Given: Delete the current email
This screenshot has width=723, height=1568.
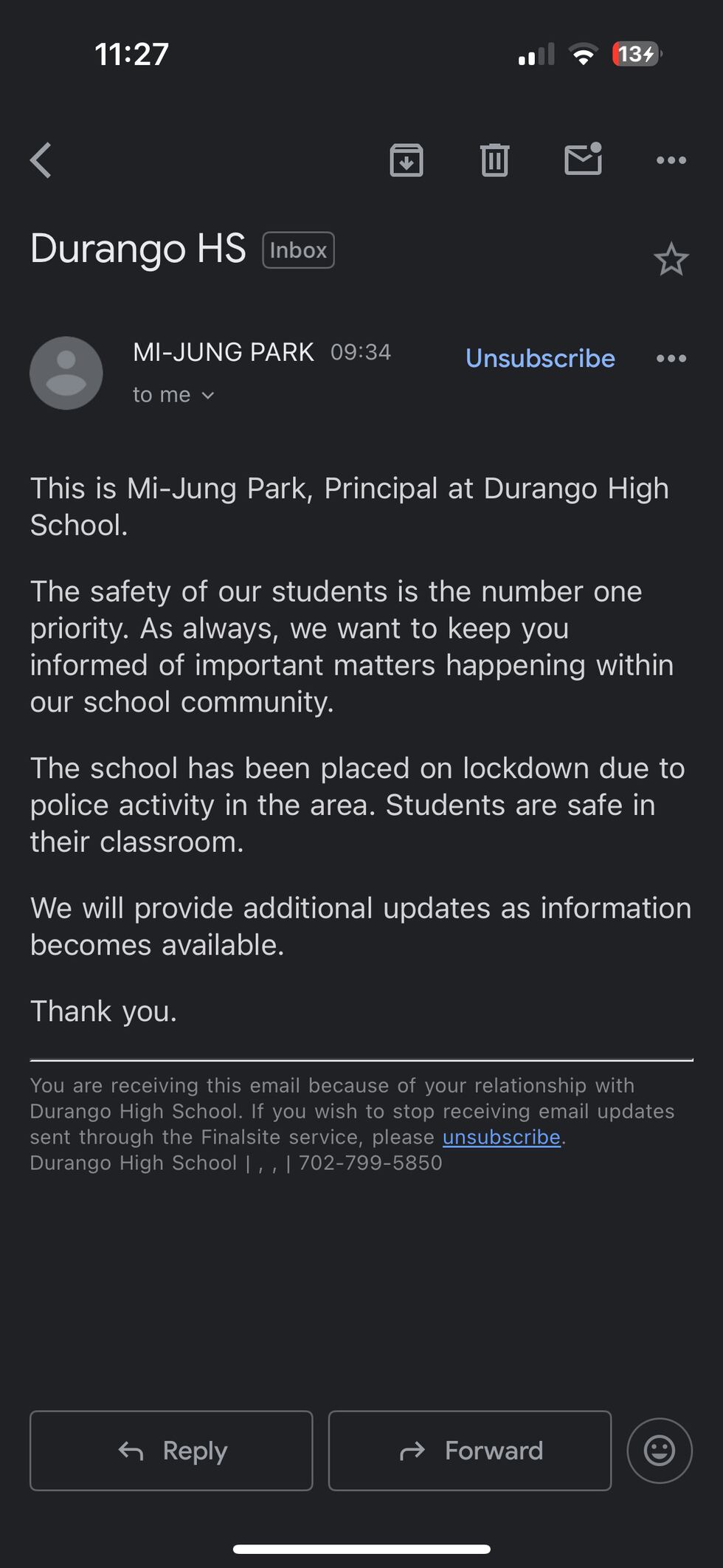Looking at the screenshot, I should point(494,160).
